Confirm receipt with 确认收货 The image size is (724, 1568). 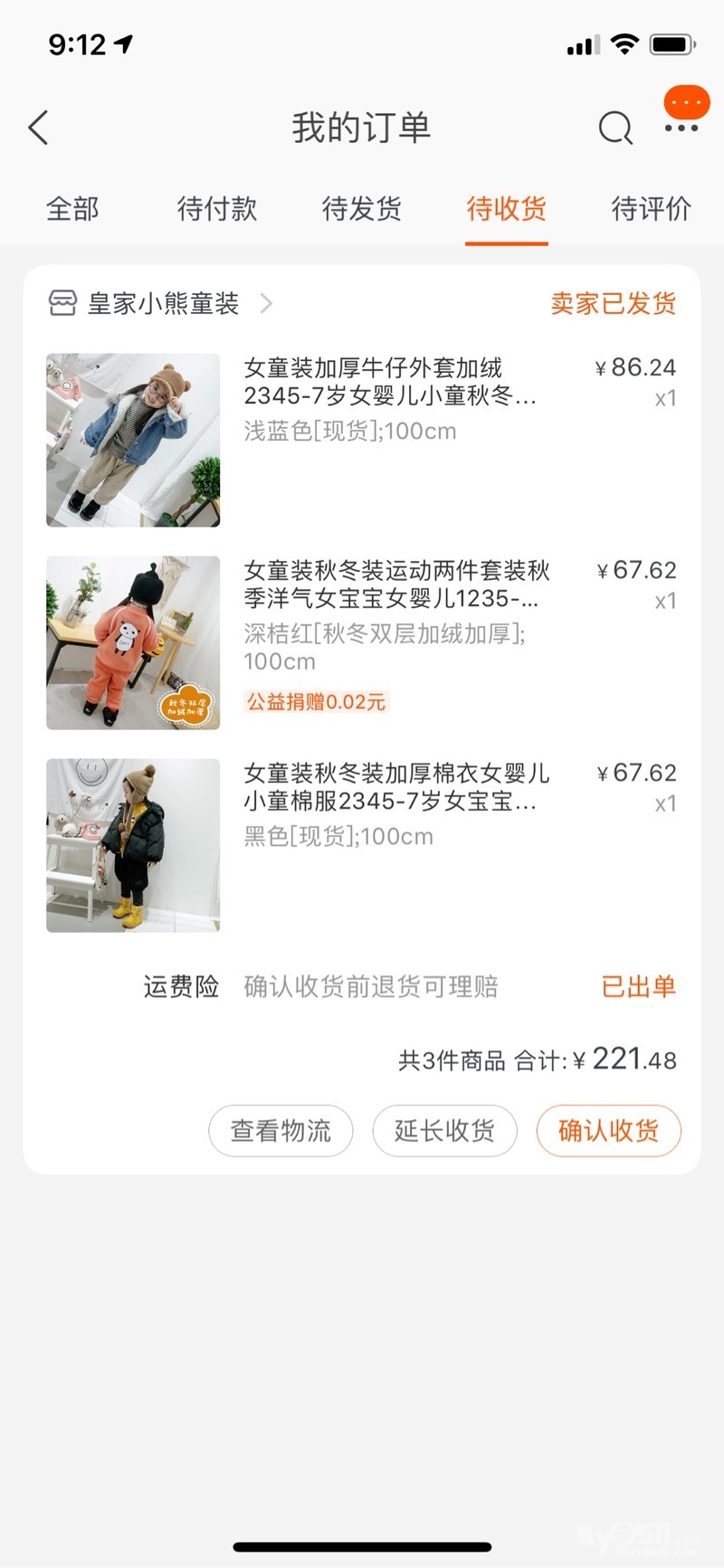tap(608, 1130)
